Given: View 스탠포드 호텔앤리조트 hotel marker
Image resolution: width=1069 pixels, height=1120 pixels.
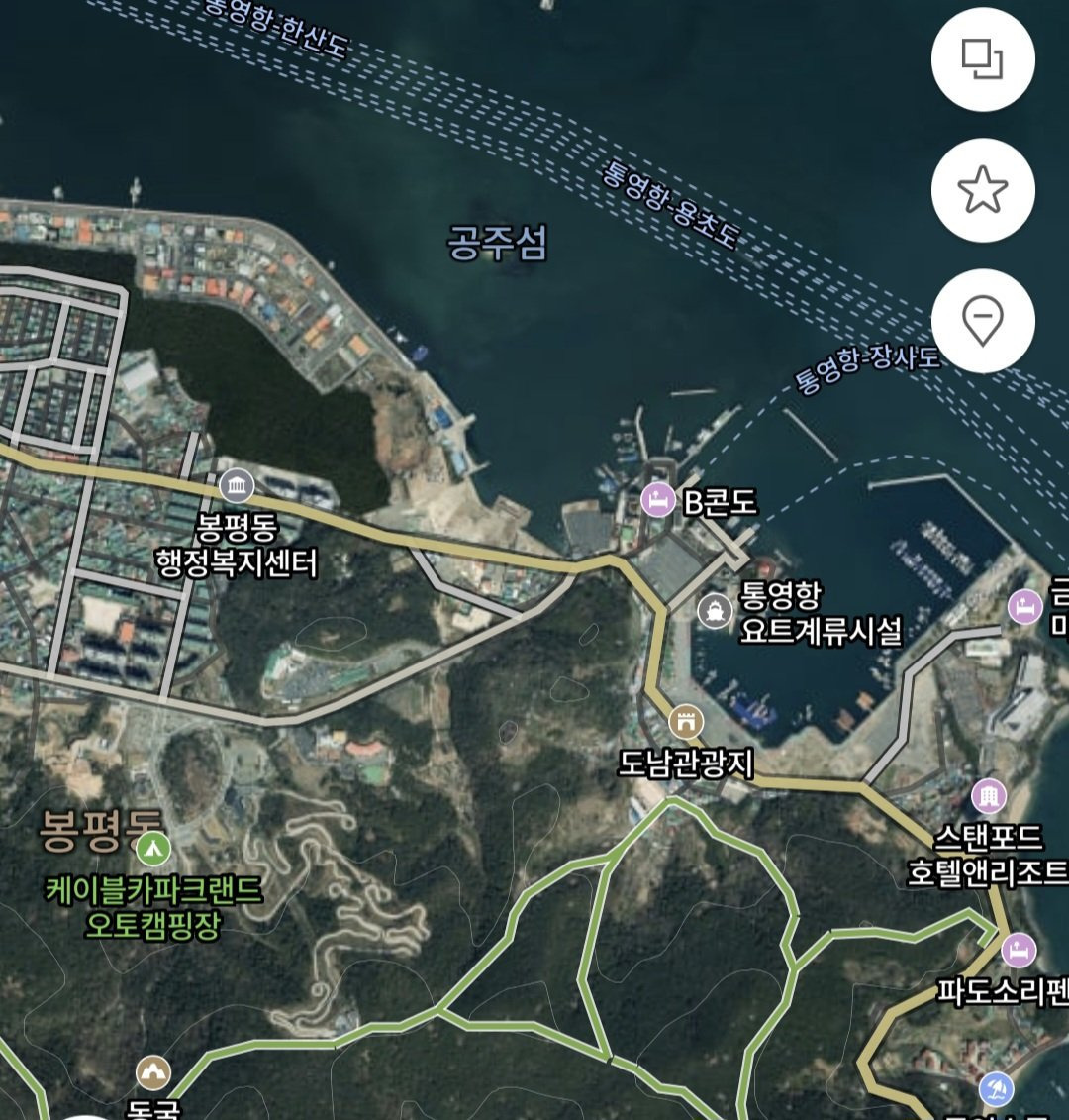Looking at the screenshot, I should 988,795.
